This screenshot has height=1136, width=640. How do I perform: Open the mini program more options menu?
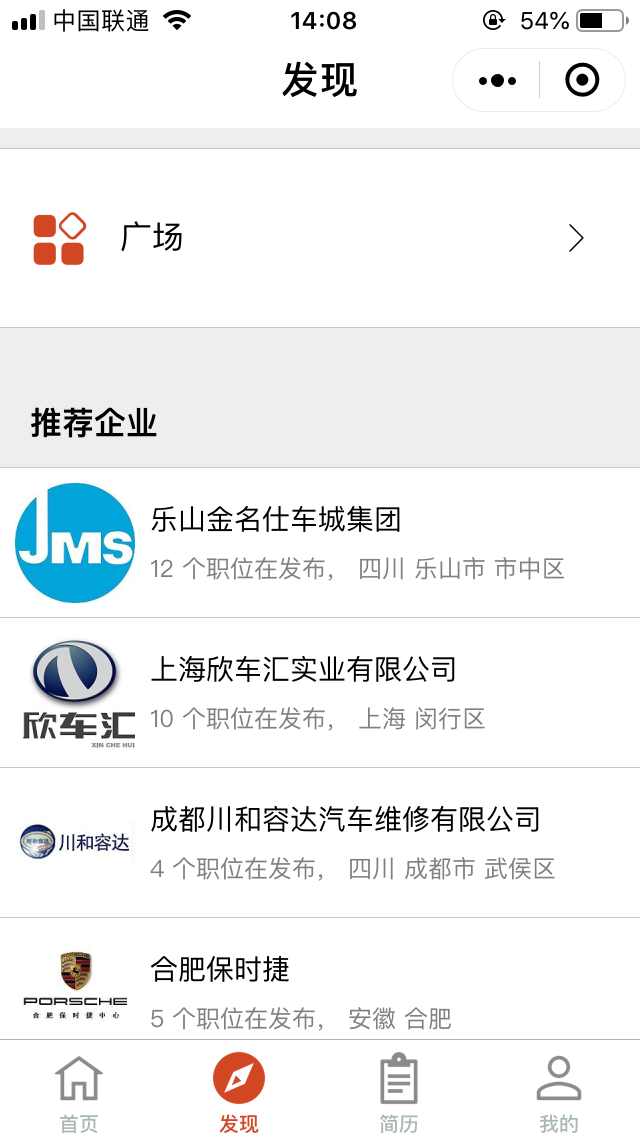tap(497, 80)
